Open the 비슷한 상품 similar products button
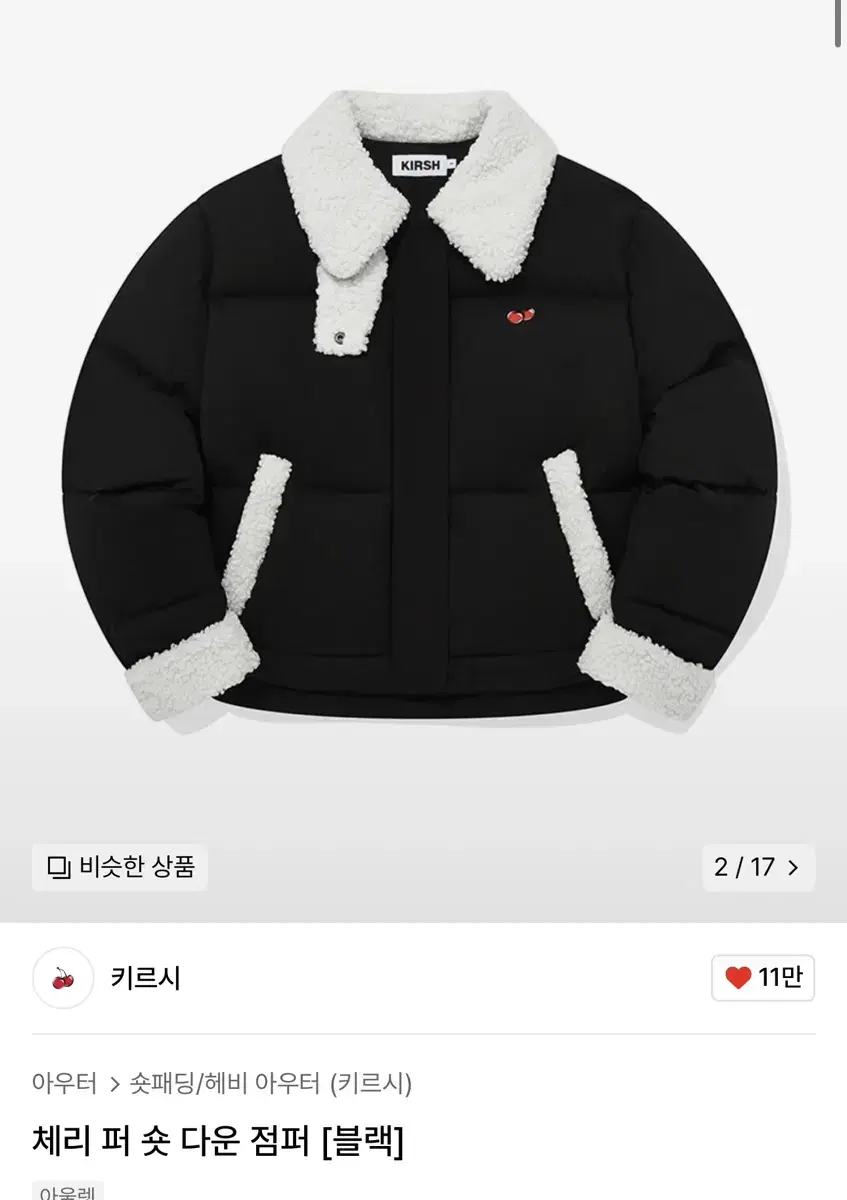Image resolution: width=847 pixels, height=1200 pixels. coord(120,867)
